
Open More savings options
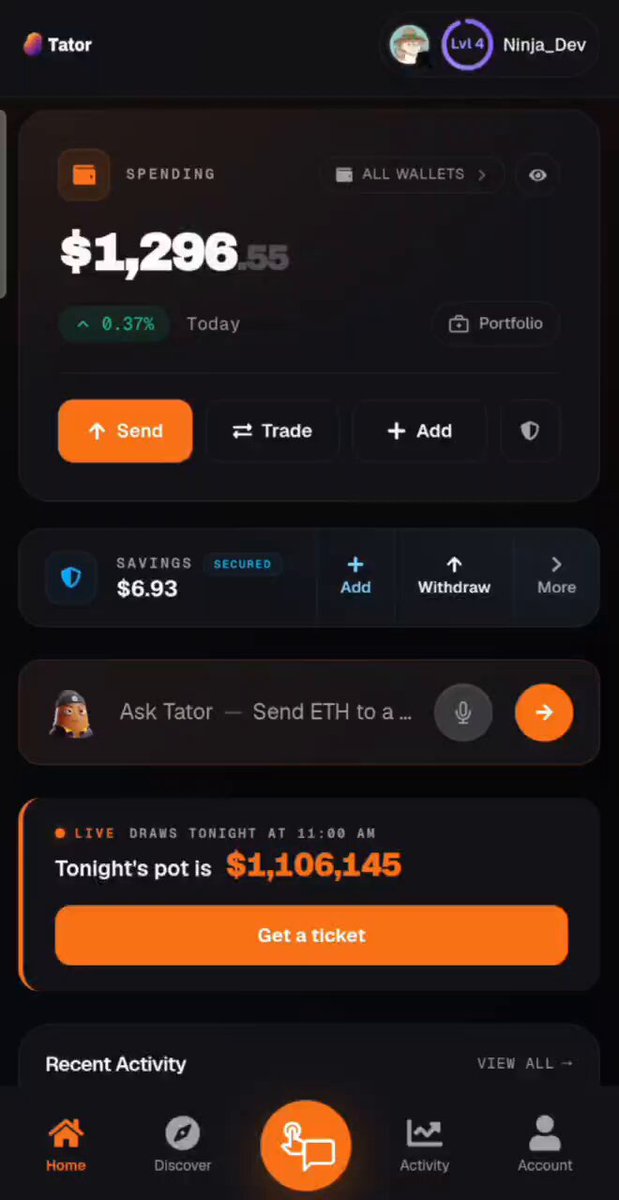556,577
